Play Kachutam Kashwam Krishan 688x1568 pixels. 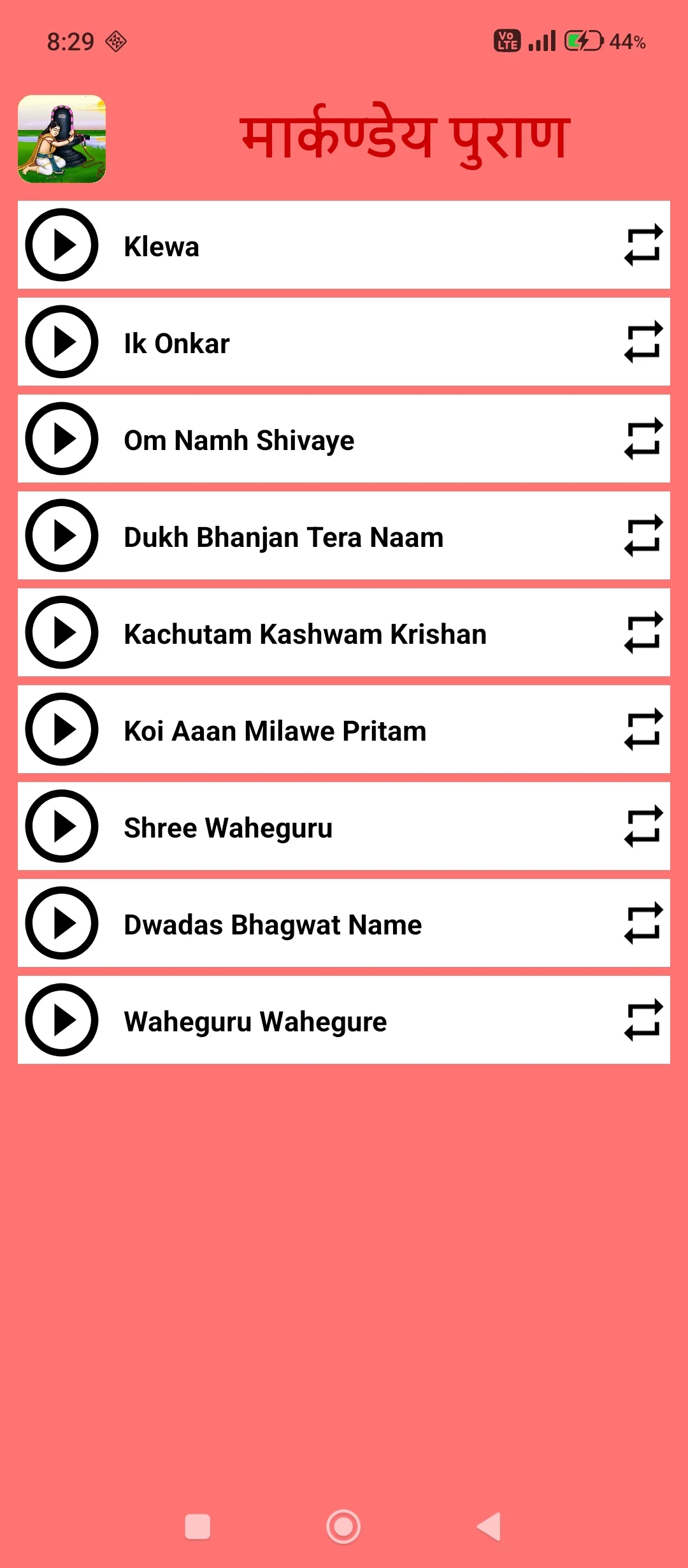click(x=62, y=633)
